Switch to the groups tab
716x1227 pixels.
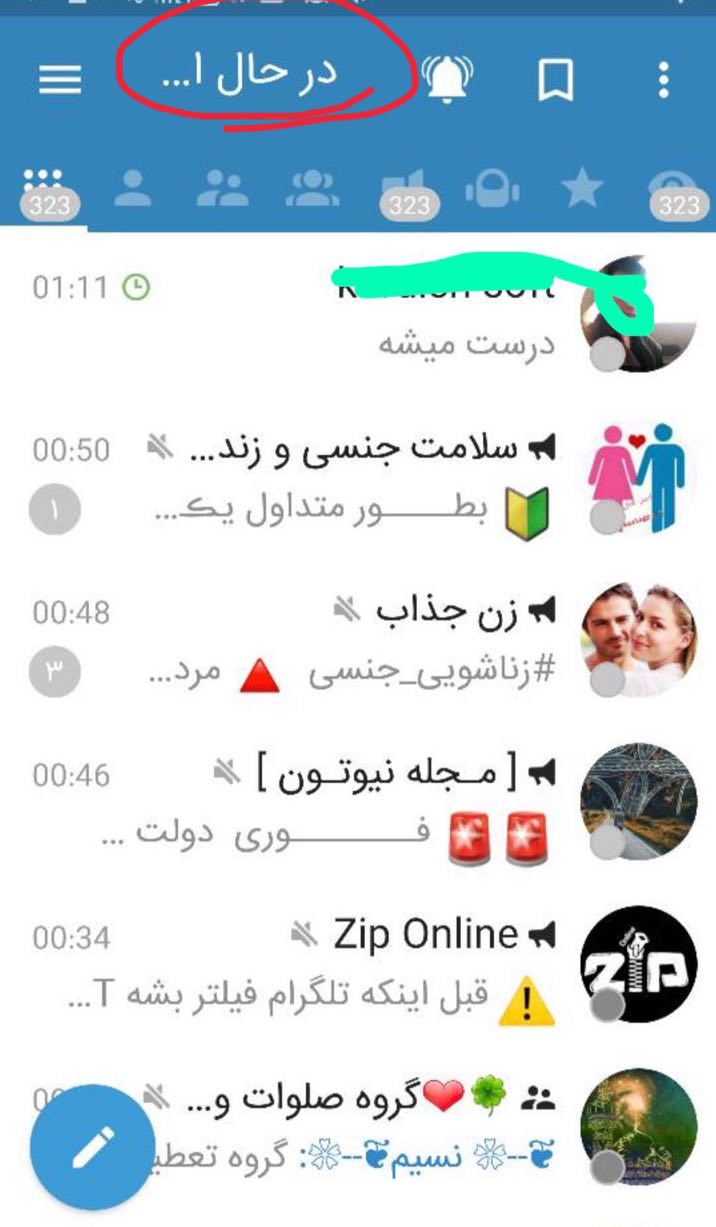pos(222,188)
